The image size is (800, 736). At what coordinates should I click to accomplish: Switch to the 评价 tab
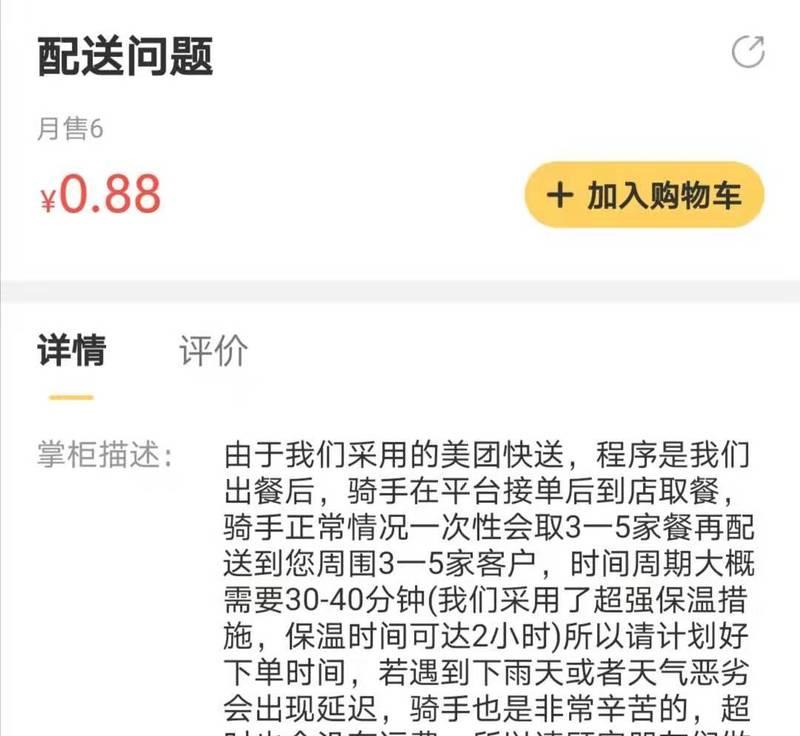click(x=213, y=352)
